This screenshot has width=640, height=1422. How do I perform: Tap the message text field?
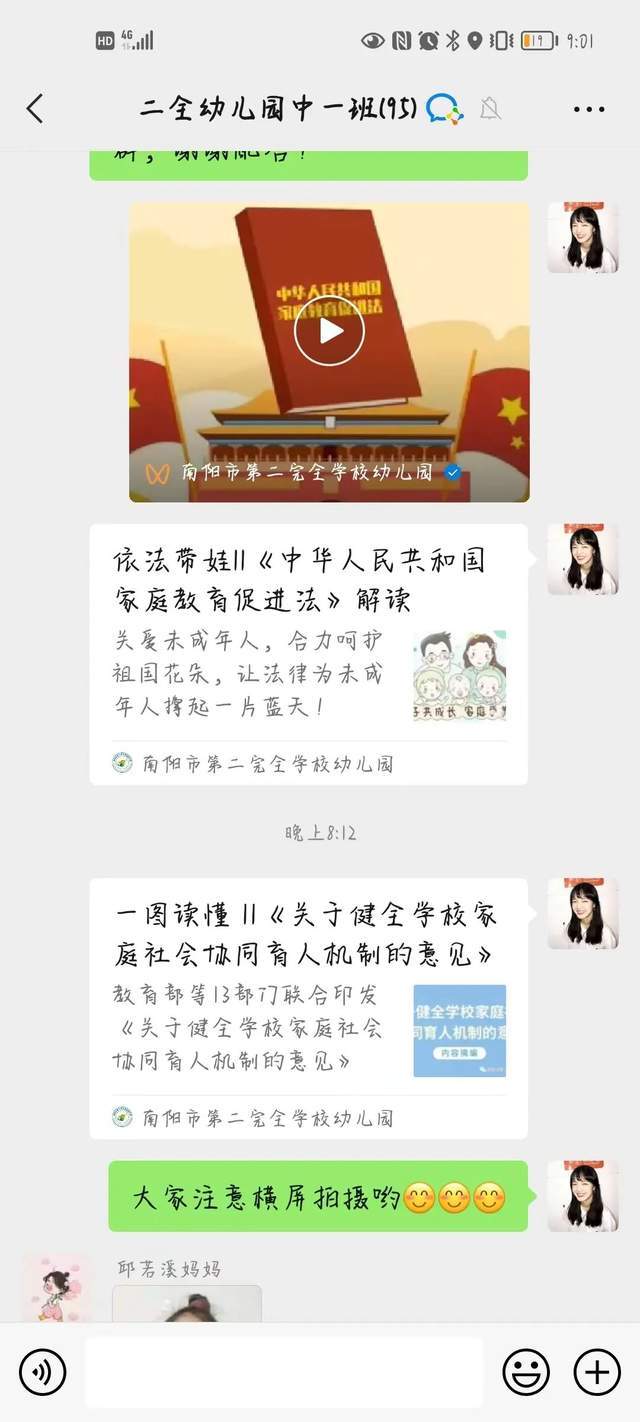[x=283, y=1371]
